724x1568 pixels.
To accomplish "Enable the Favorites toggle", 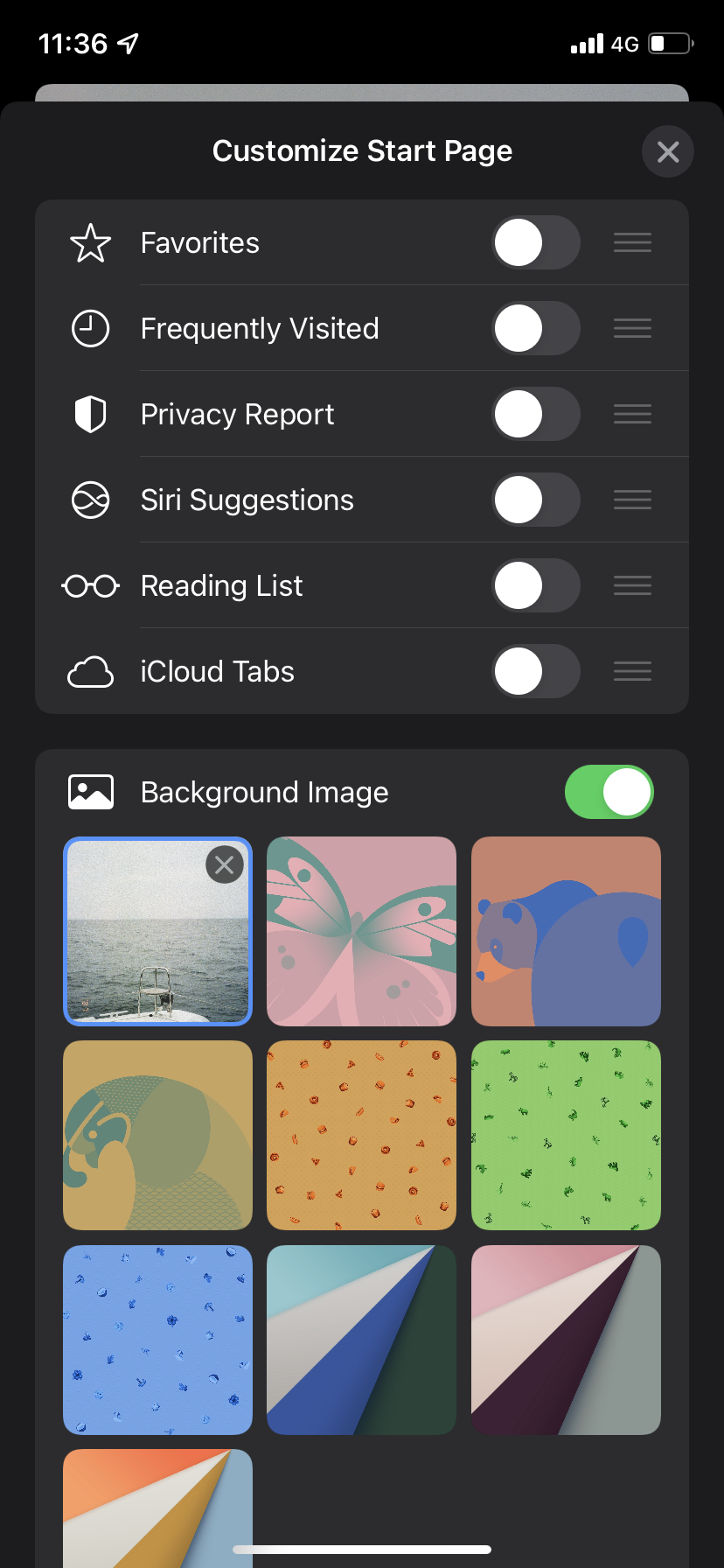I will pyautogui.click(x=536, y=243).
